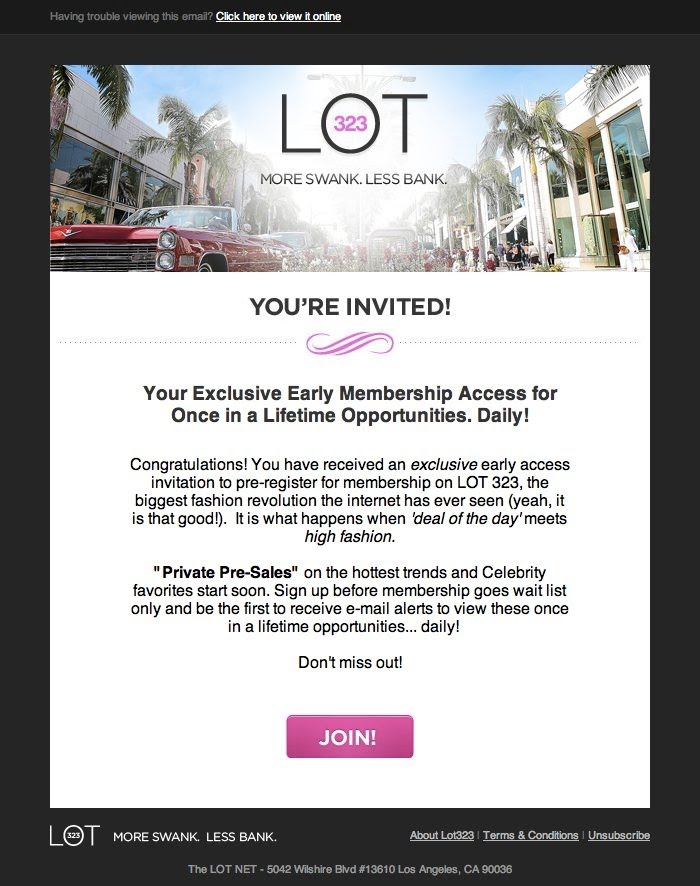Open the About Lot323 link

pos(442,835)
